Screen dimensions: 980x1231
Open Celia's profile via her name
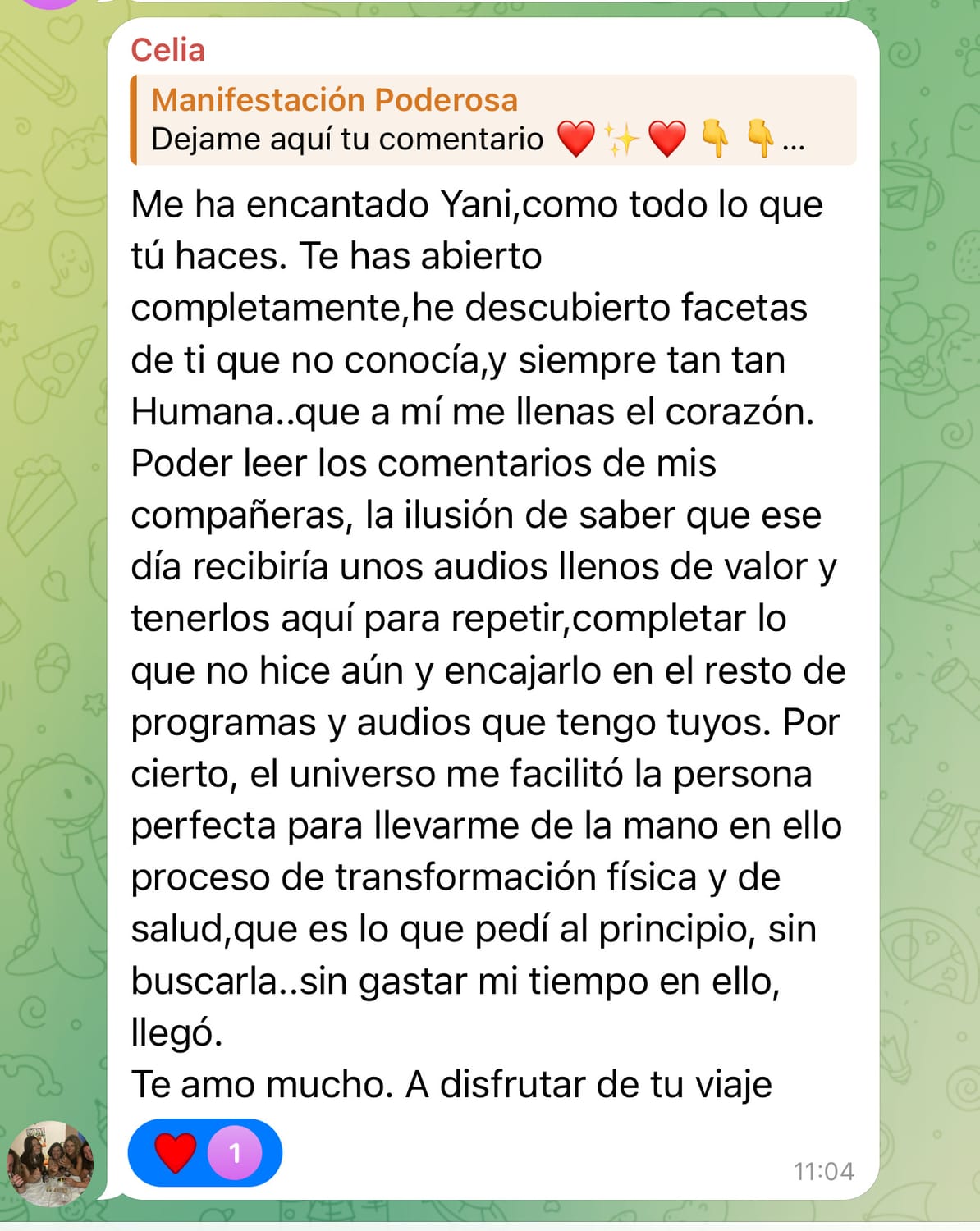167,50
